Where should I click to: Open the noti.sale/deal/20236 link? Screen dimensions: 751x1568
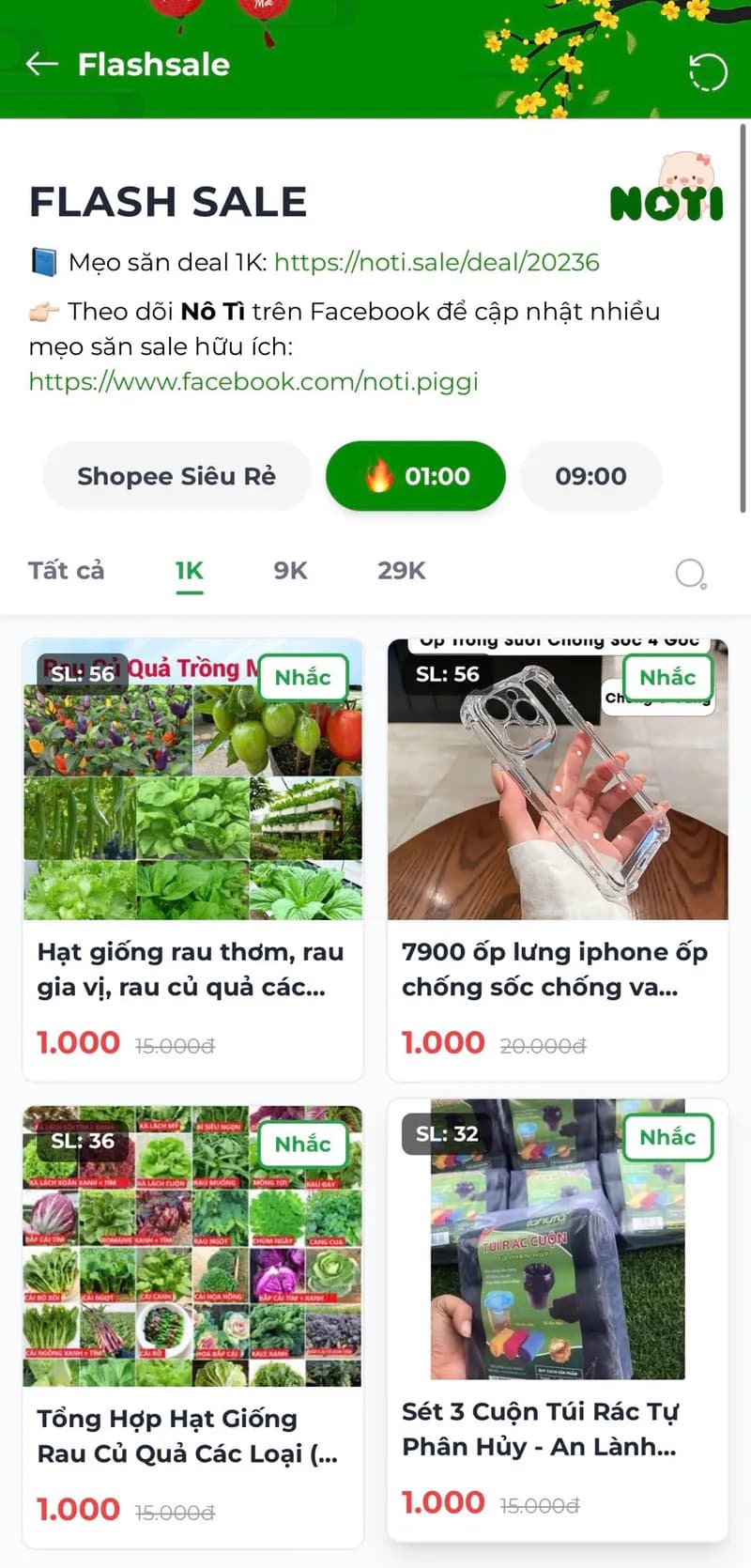pyautogui.click(x=437, y=262)
